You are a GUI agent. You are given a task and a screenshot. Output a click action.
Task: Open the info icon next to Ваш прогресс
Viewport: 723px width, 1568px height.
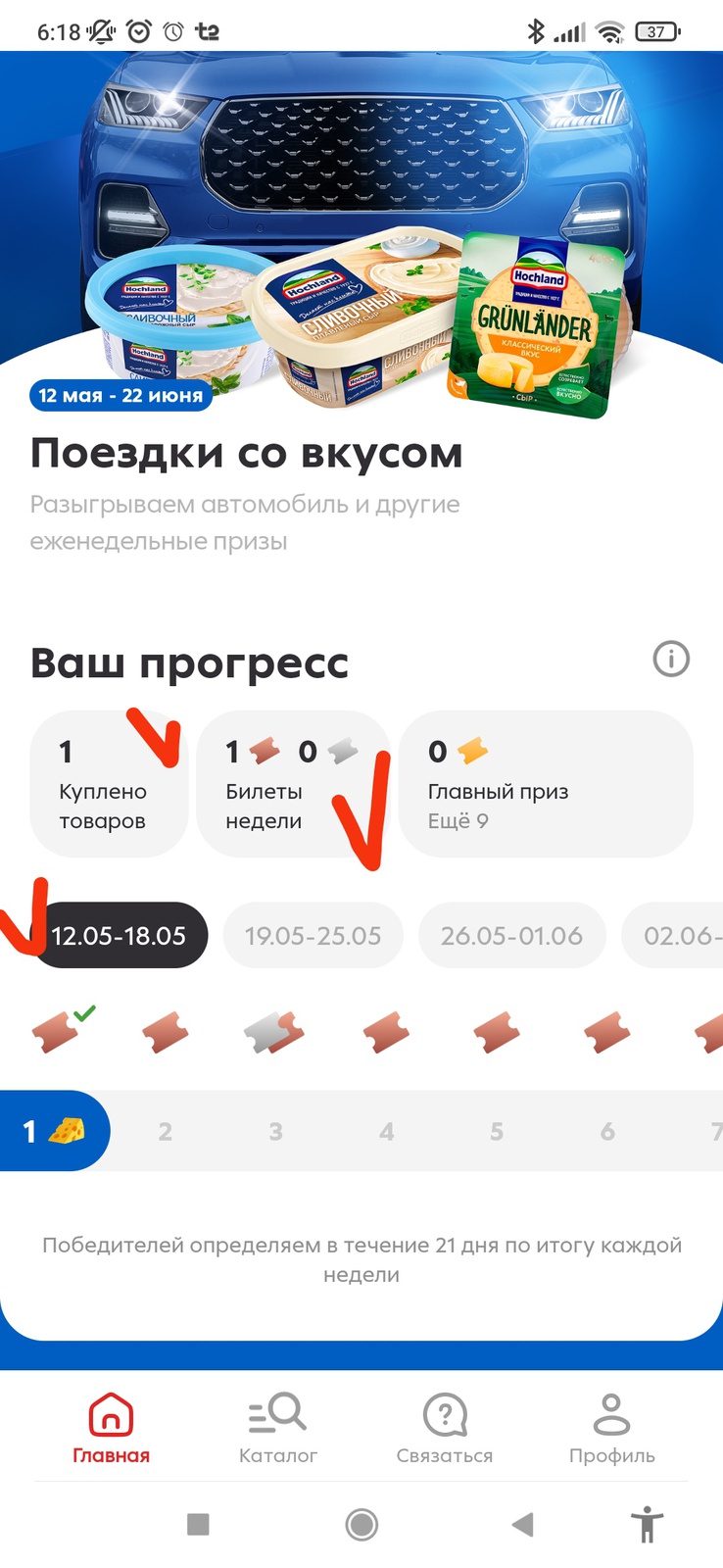[x=671, y=660]
